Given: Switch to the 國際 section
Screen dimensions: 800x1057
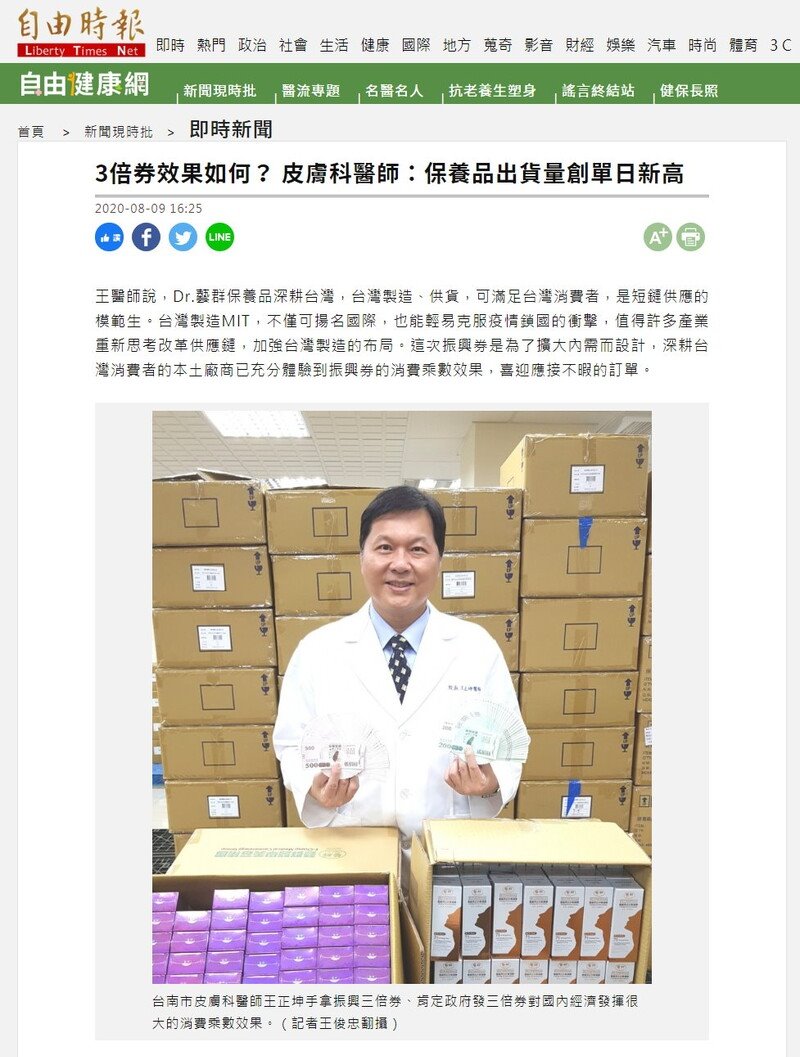Looking at the screenshot, I should pos(416,45).
